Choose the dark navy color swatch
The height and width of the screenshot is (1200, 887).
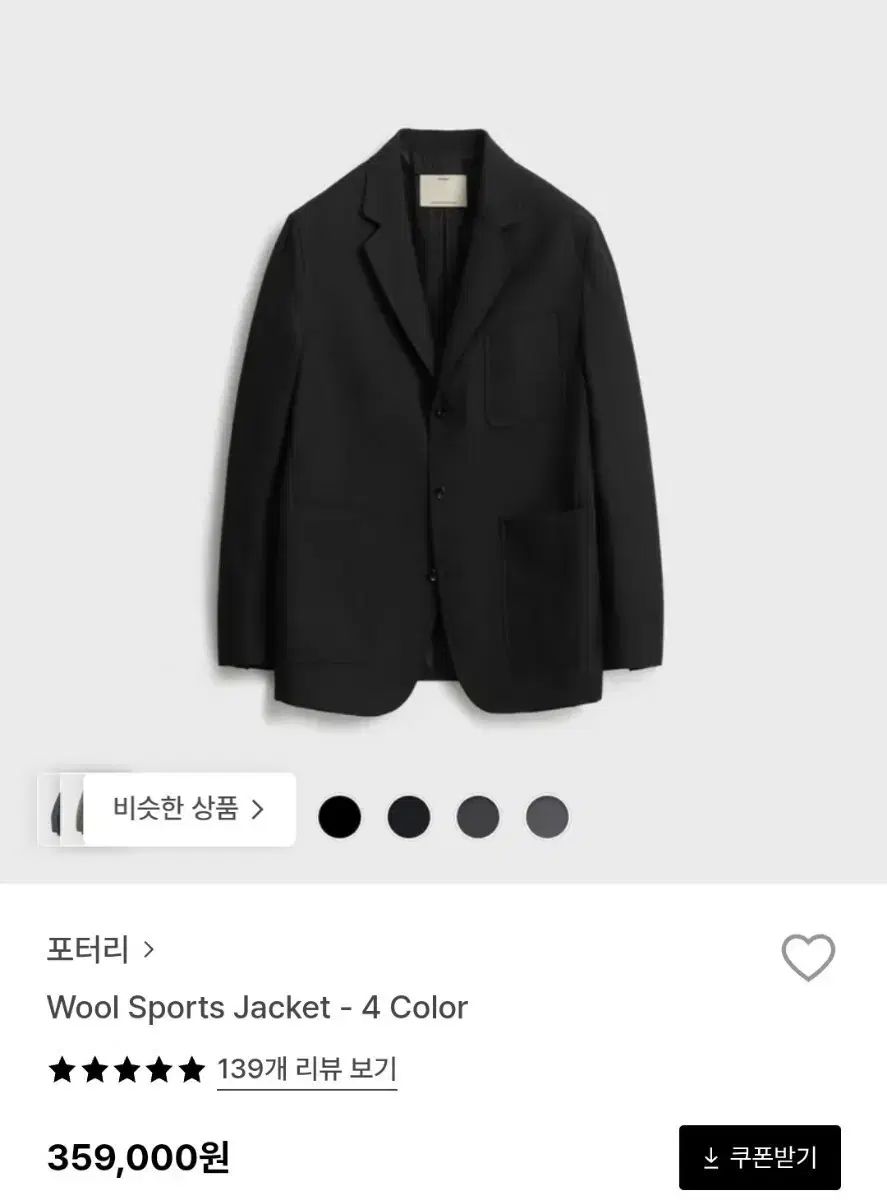click(x=409, y=817)
